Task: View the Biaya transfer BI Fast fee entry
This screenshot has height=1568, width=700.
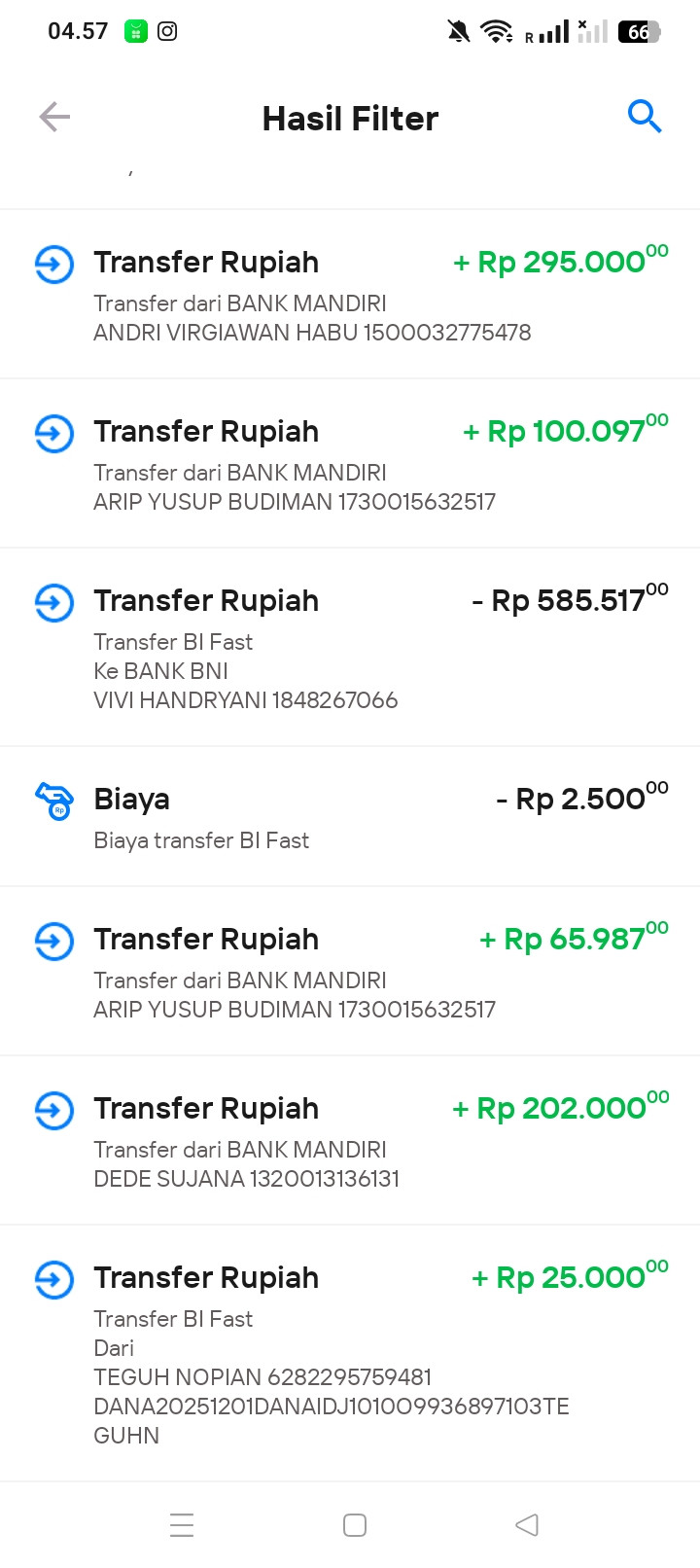Action: pos(350,817)
